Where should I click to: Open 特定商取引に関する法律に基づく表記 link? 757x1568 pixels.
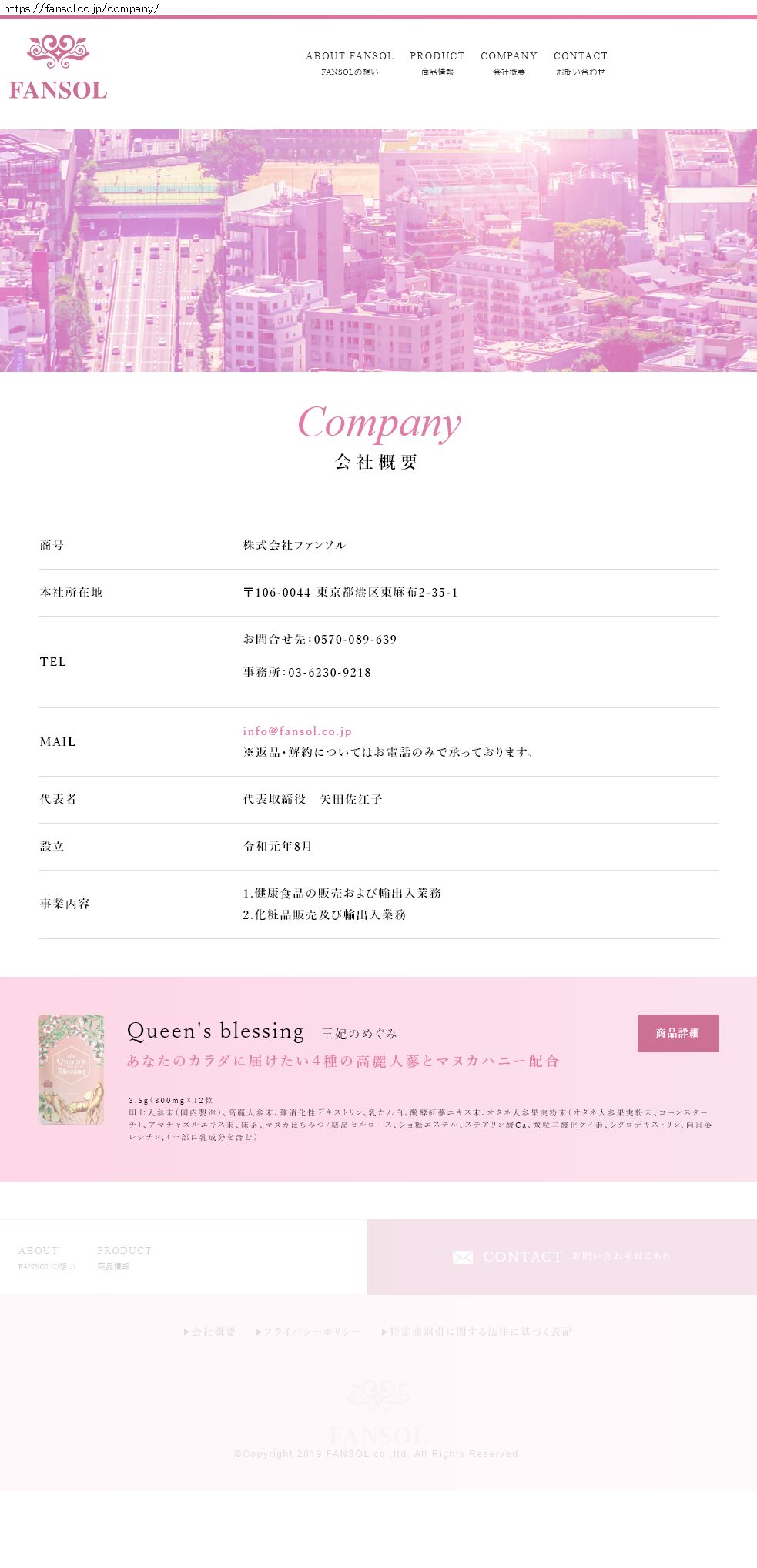click(x=477, y=1332)
